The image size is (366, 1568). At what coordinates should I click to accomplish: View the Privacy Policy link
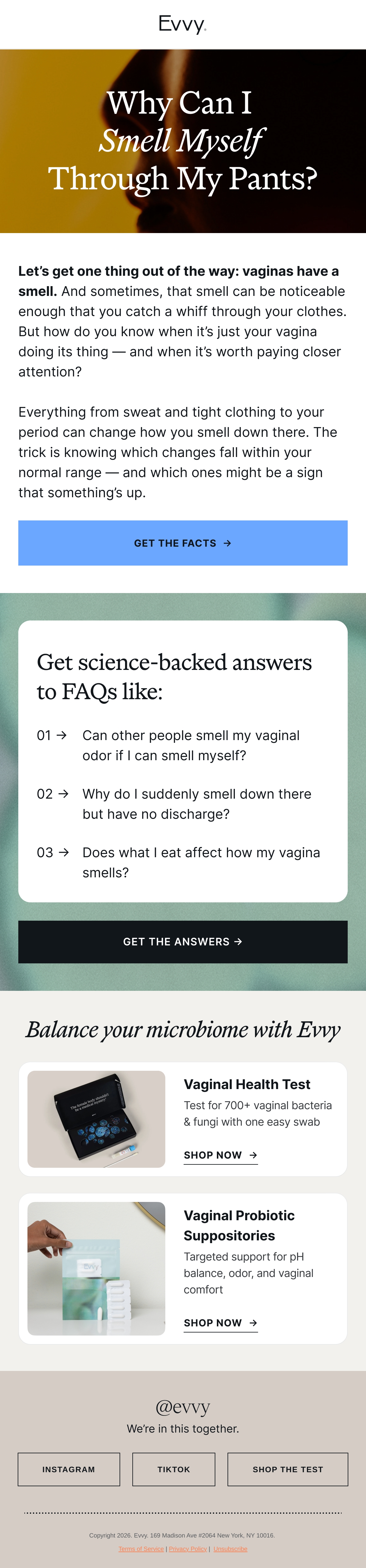[x=188, y=1548]
